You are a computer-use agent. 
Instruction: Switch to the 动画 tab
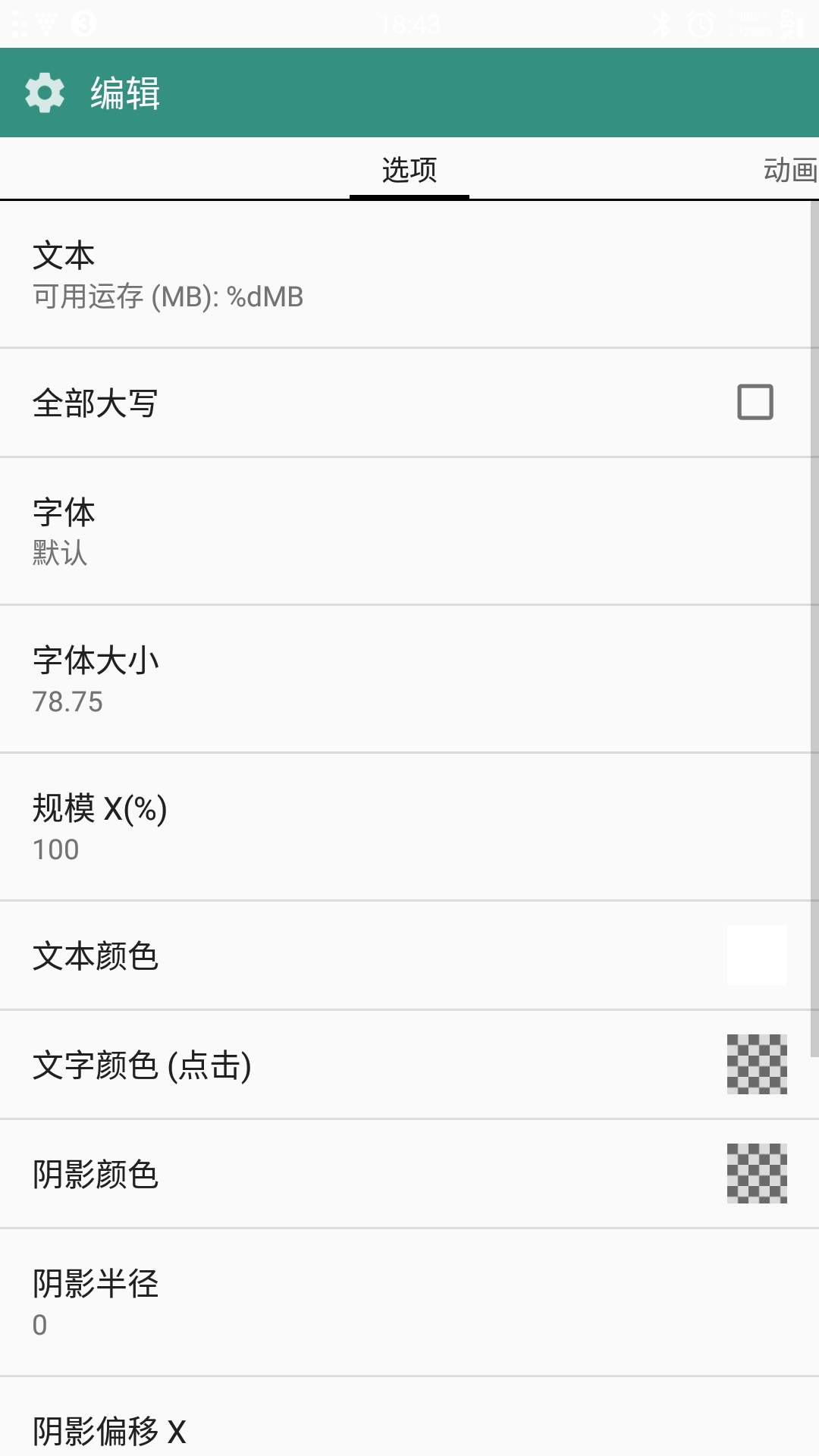787,169
